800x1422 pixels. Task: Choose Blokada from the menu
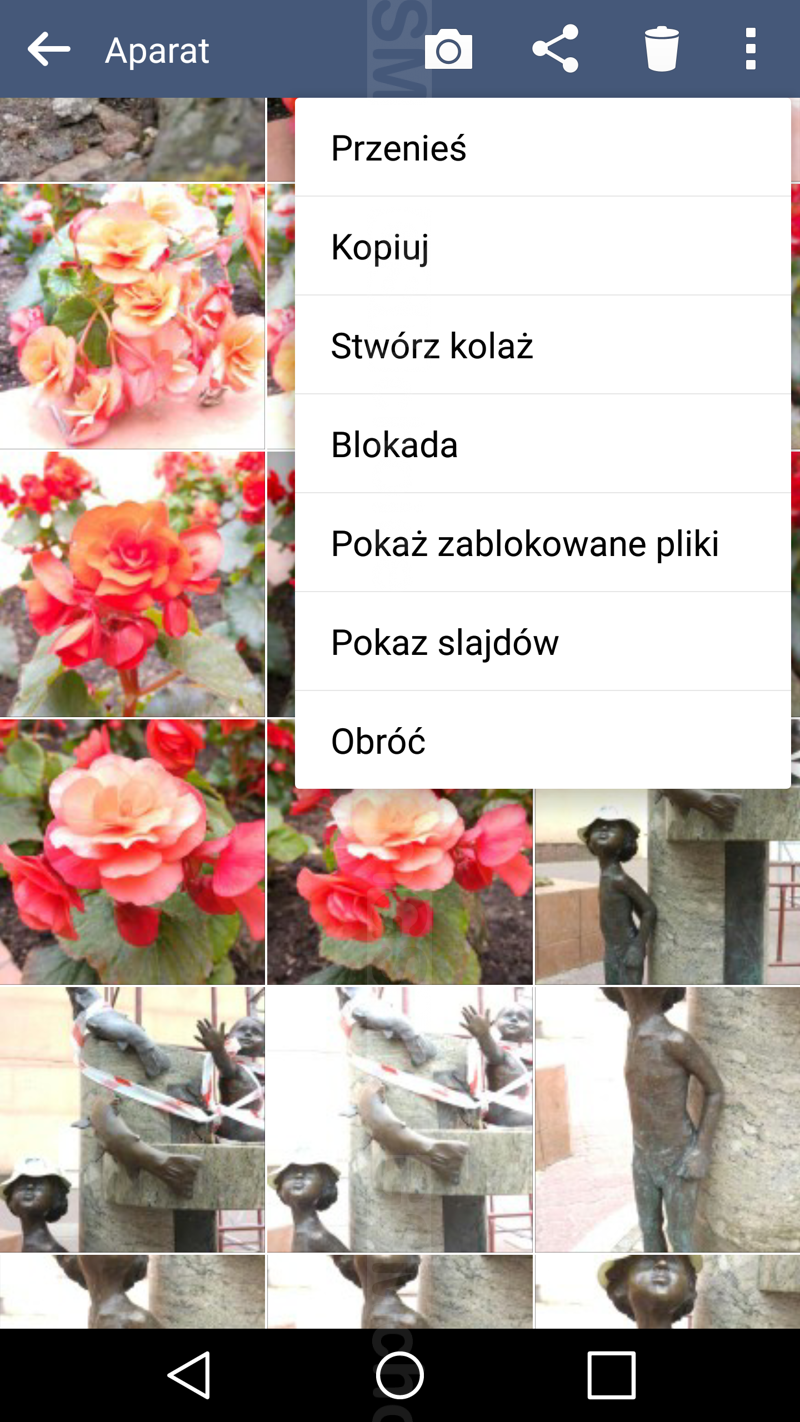pos(543,444)
